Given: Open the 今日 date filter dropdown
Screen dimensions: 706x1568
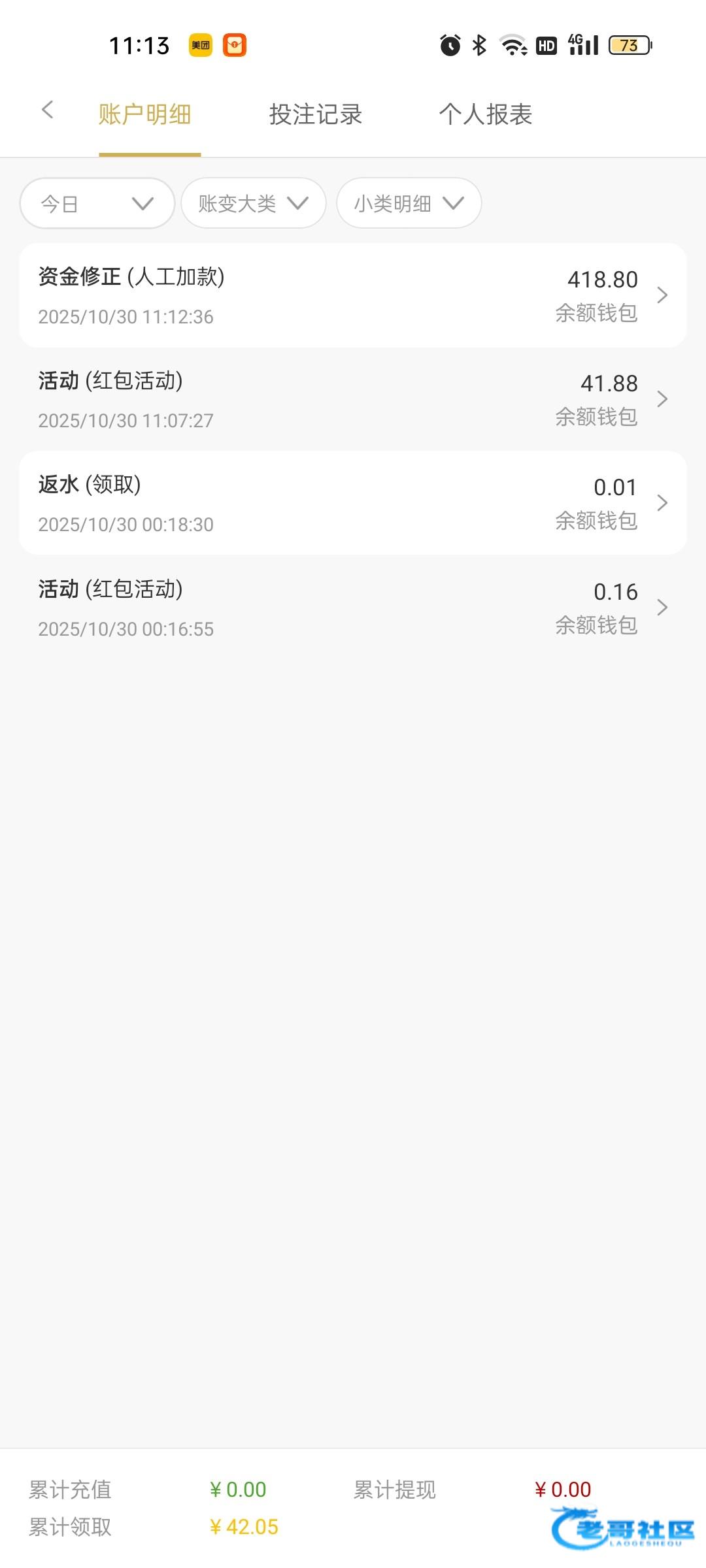Looking at the screenshot, I should (x=97, y=204).
